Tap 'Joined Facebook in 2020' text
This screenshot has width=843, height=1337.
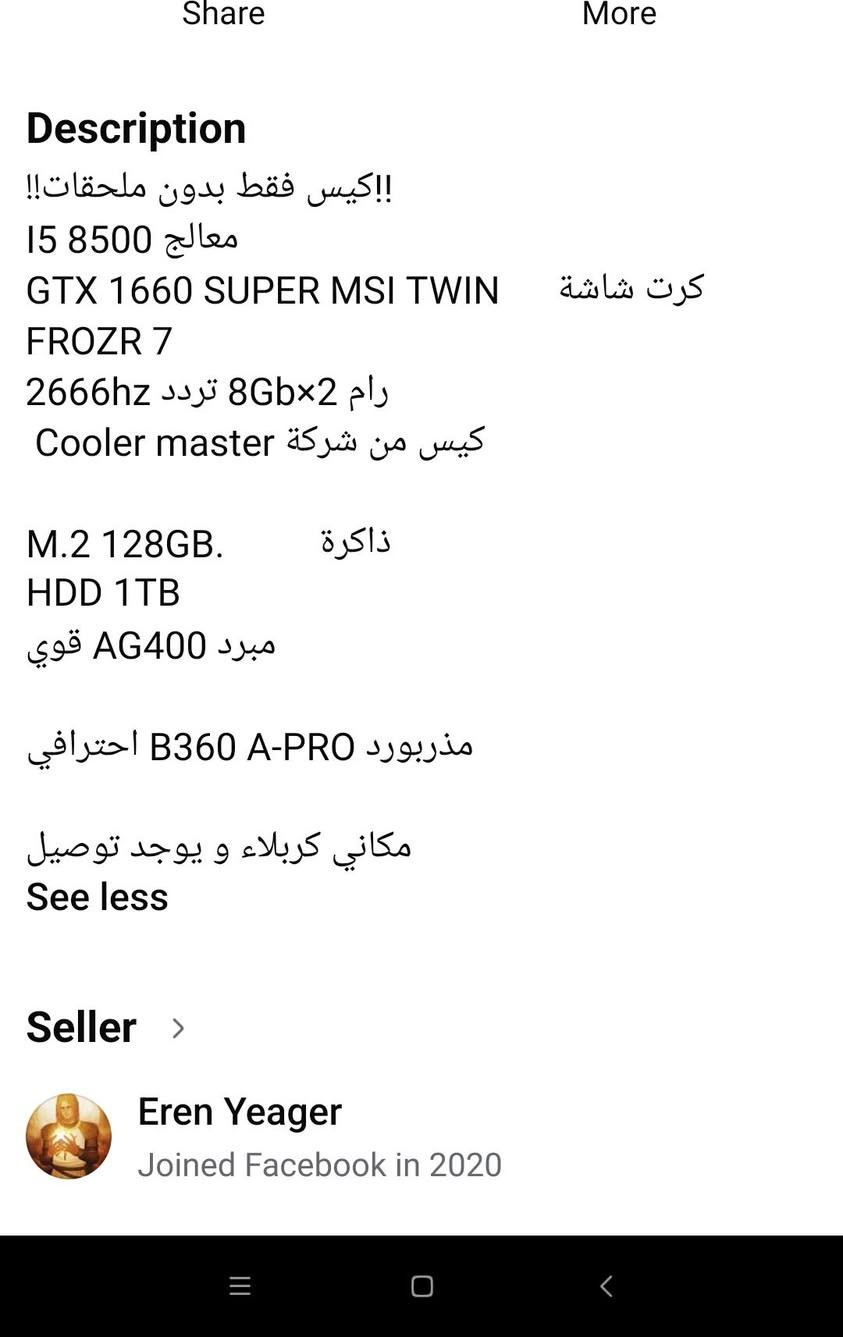pyautogui.click(x=319, y=1164)
